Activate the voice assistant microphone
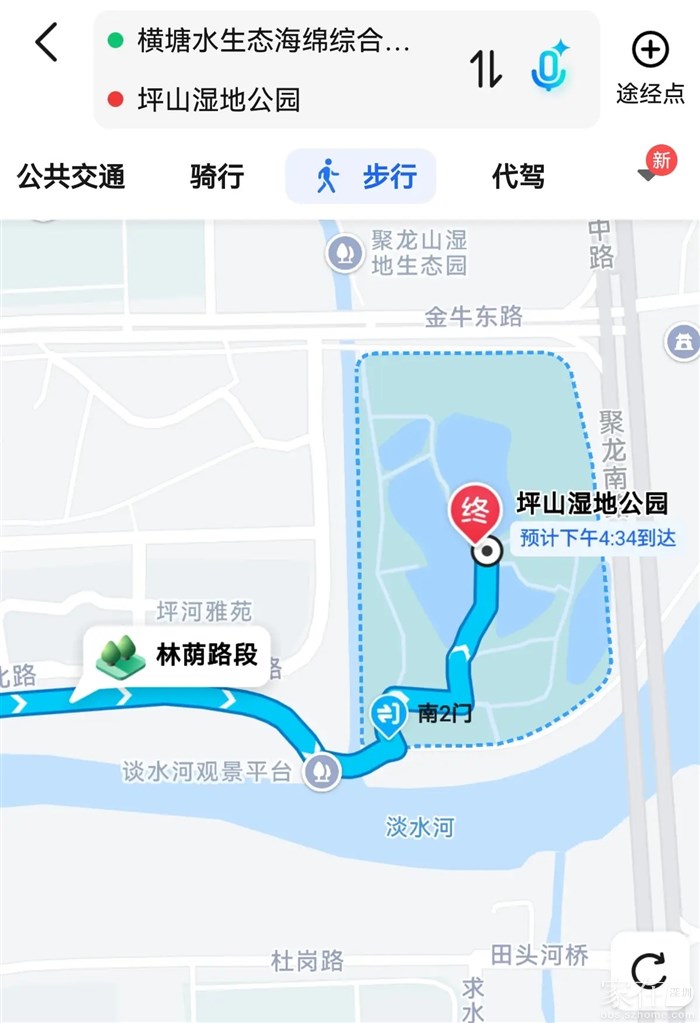The image size is (700, 1023). [549, 67]
